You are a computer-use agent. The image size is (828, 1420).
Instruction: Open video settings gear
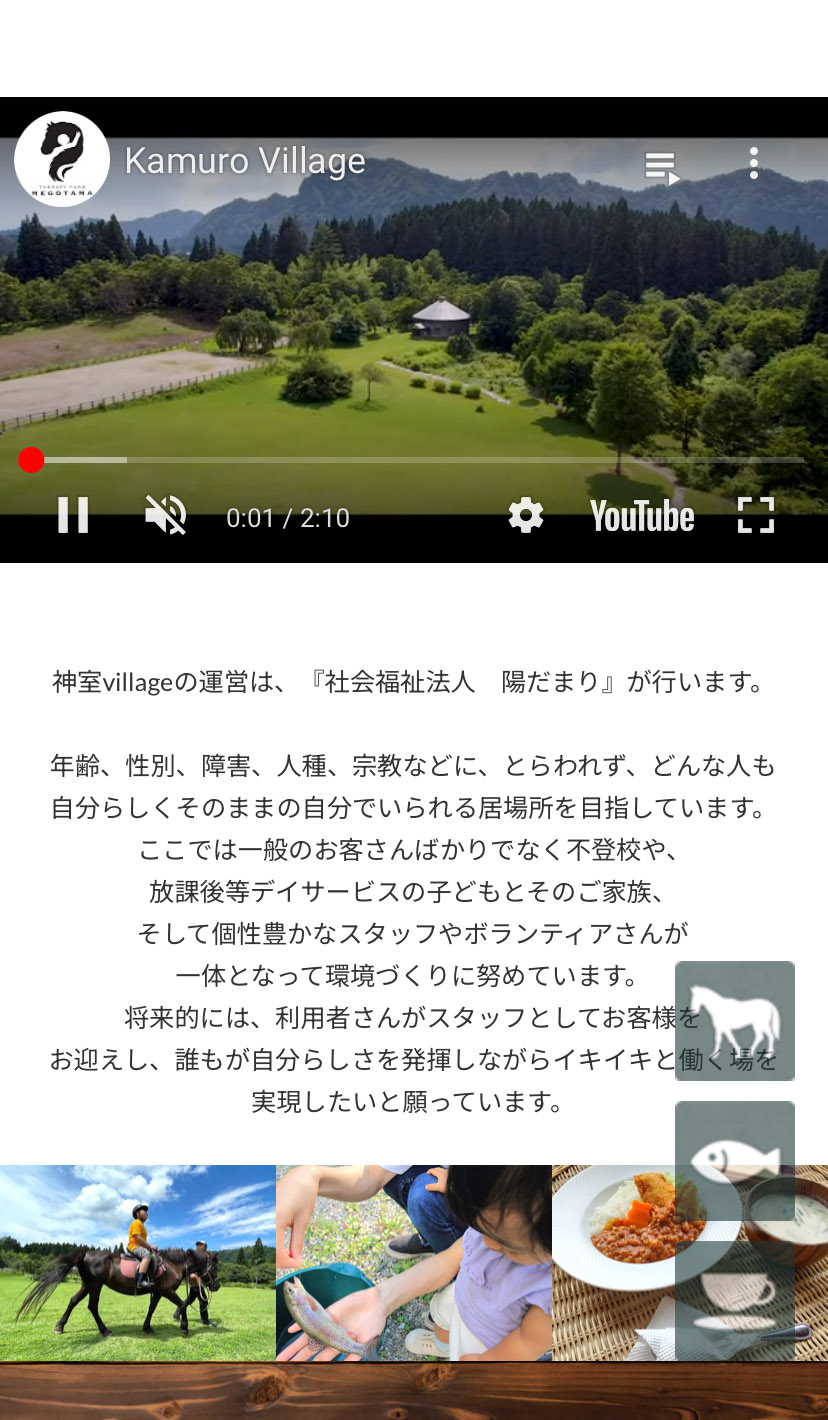[525, 516]
